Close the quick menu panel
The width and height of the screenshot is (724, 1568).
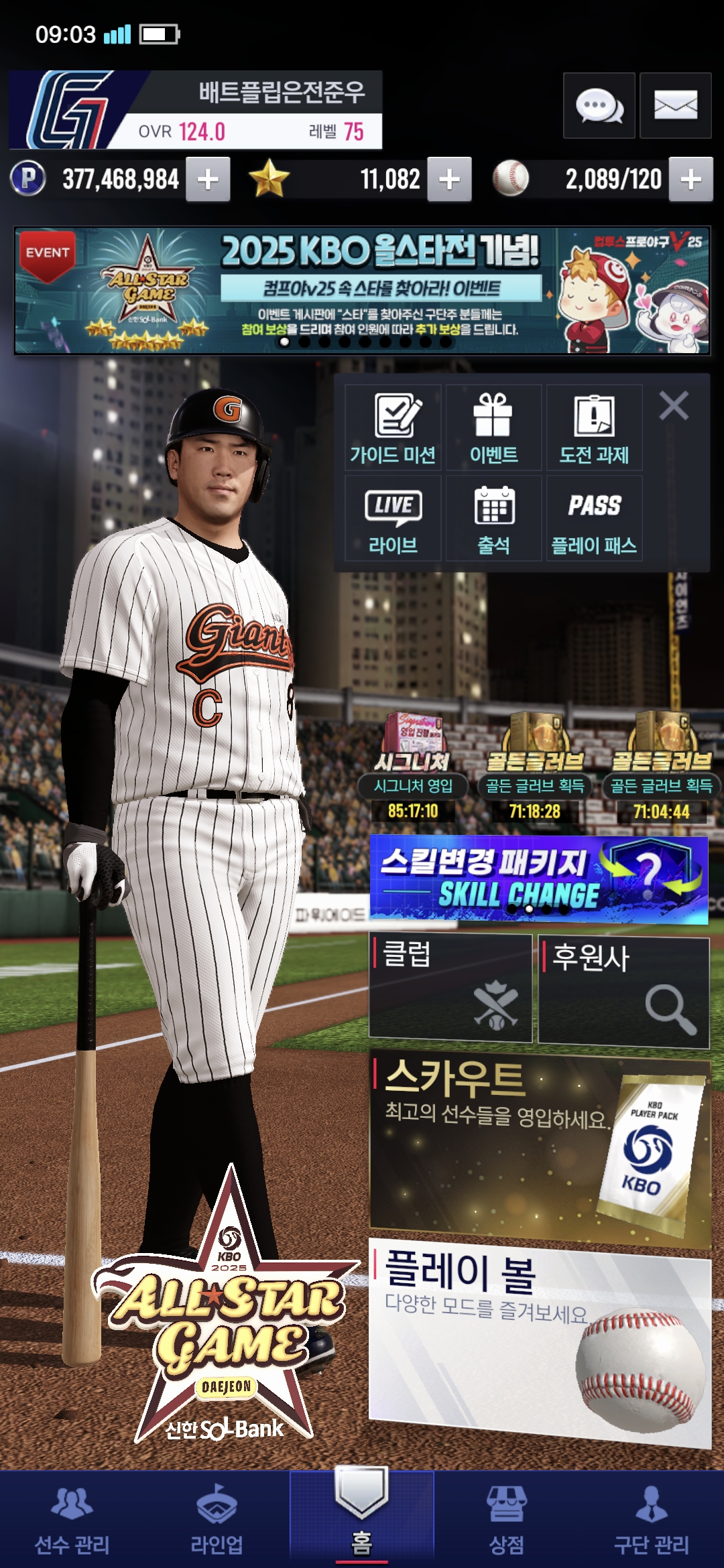pos(674,406)
